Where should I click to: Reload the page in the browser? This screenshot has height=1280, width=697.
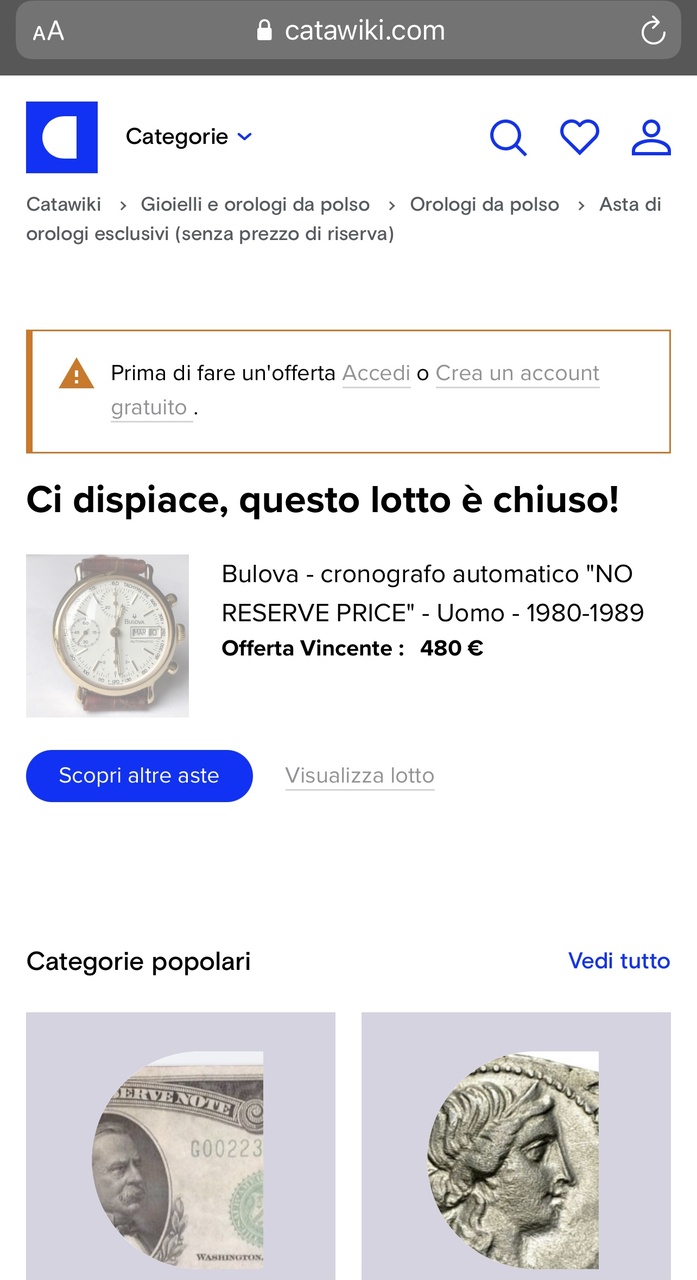coord(653,31)
